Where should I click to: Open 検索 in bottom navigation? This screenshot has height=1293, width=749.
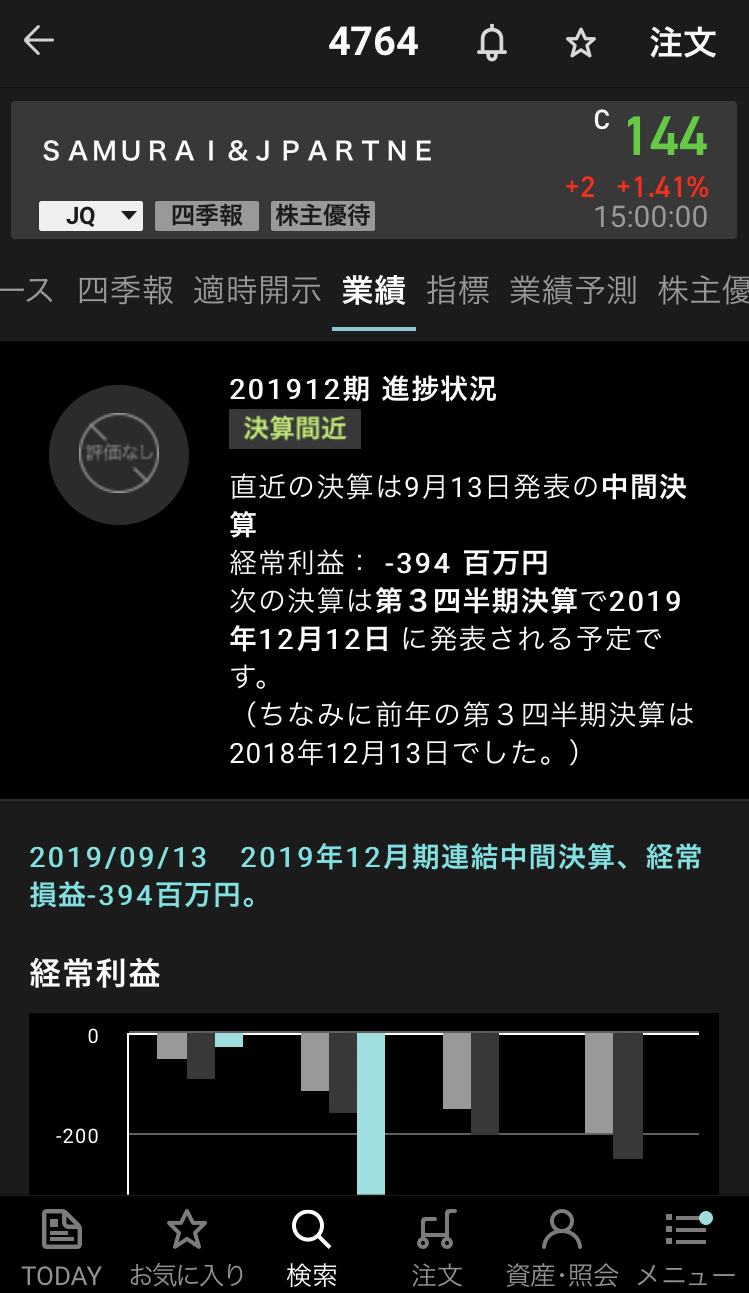311,1246
